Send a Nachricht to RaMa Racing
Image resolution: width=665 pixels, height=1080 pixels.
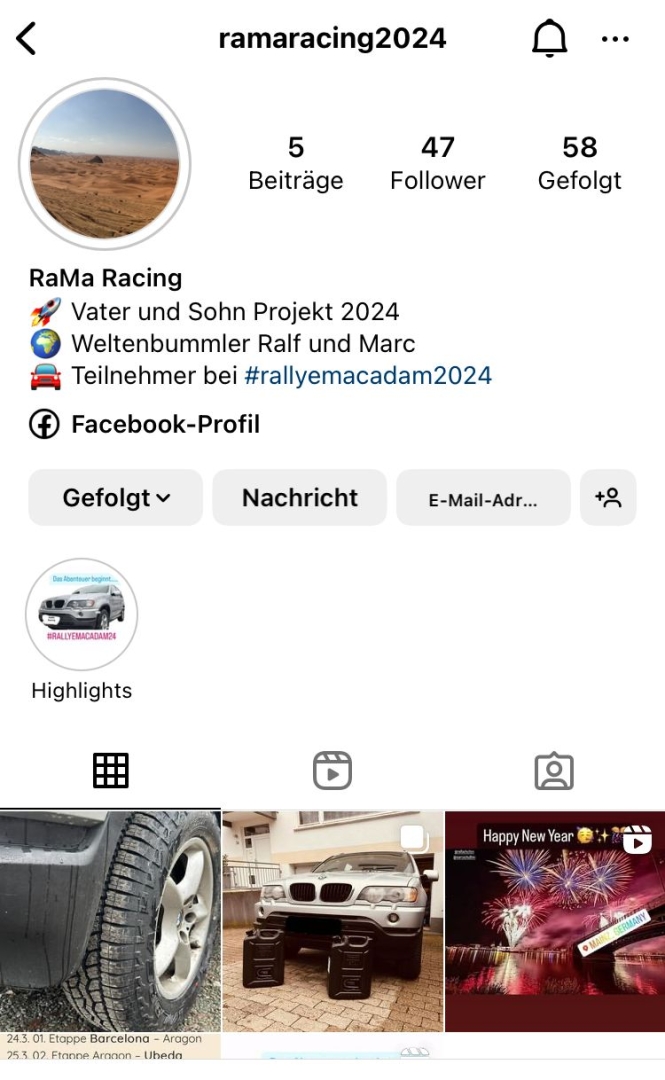click(x=299, y=498)
